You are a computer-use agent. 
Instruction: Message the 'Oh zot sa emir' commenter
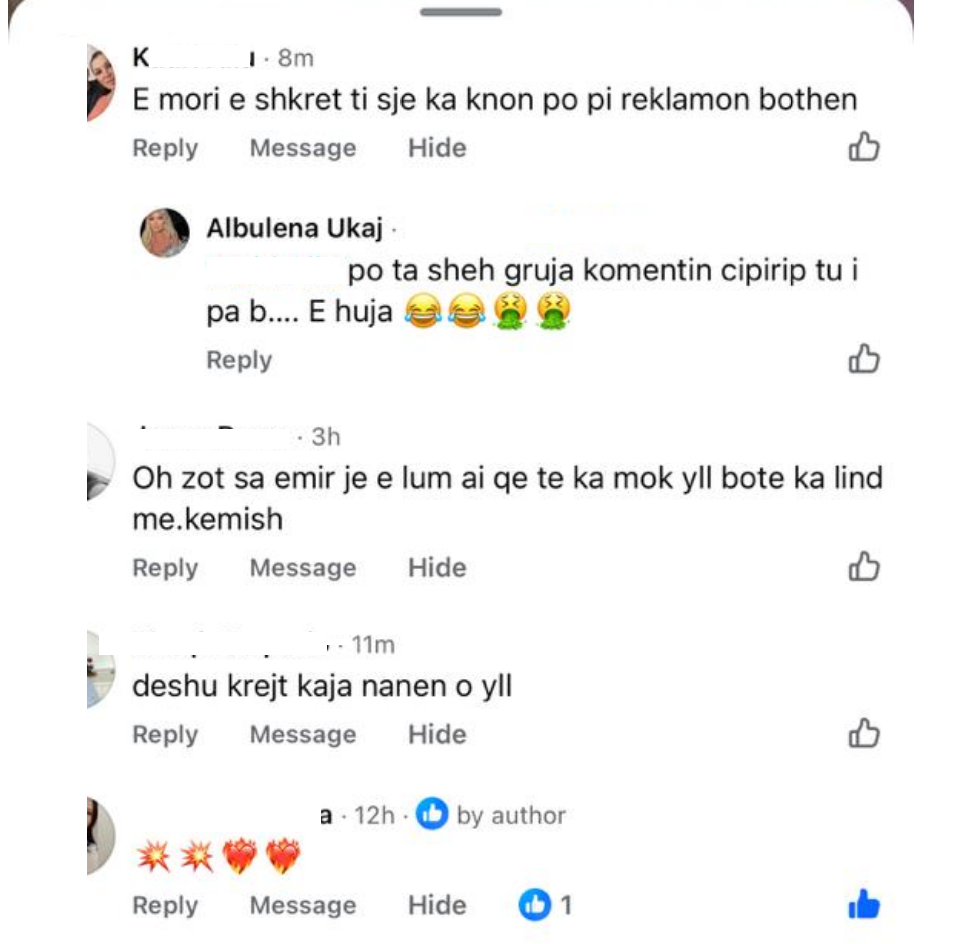pos(302,568)
